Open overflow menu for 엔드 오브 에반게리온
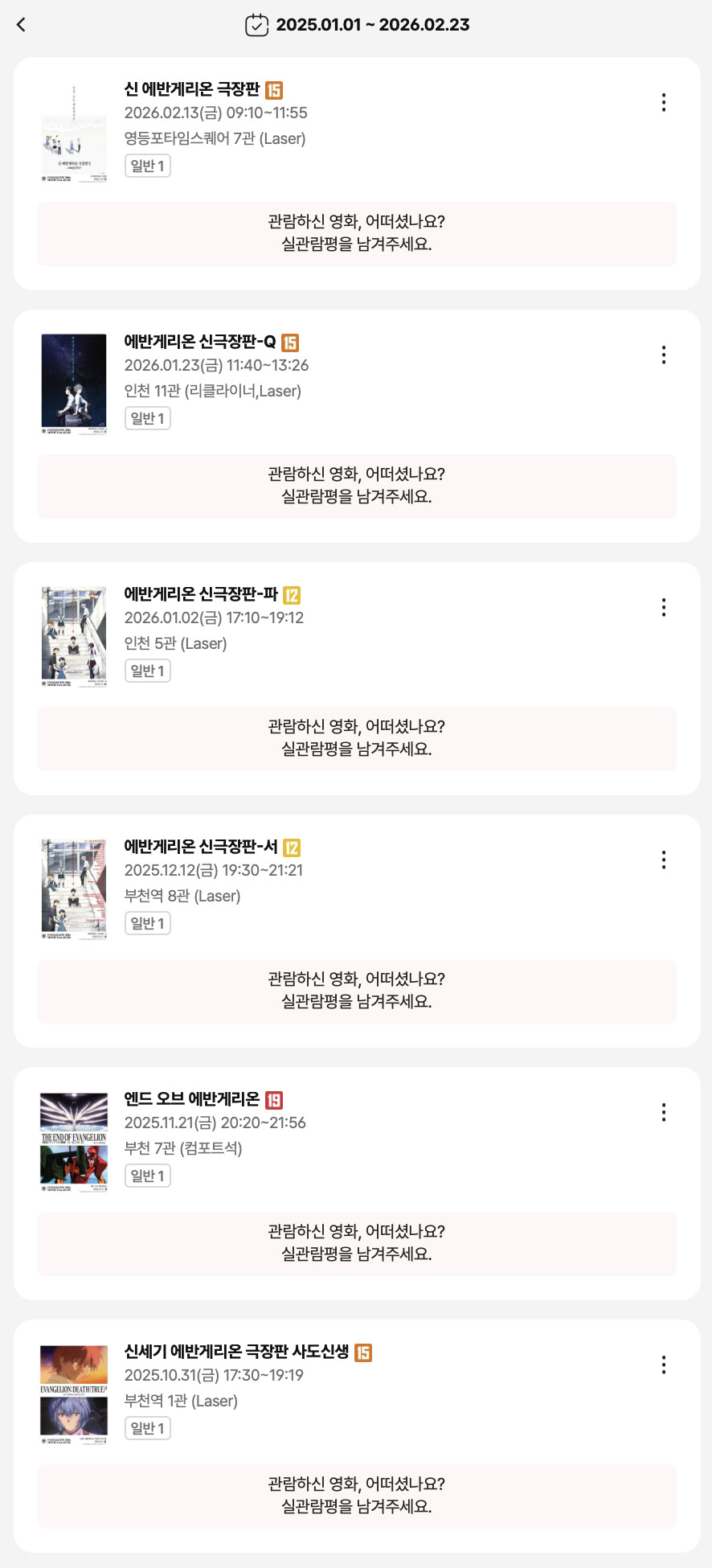 click(x=664, y=1112)
